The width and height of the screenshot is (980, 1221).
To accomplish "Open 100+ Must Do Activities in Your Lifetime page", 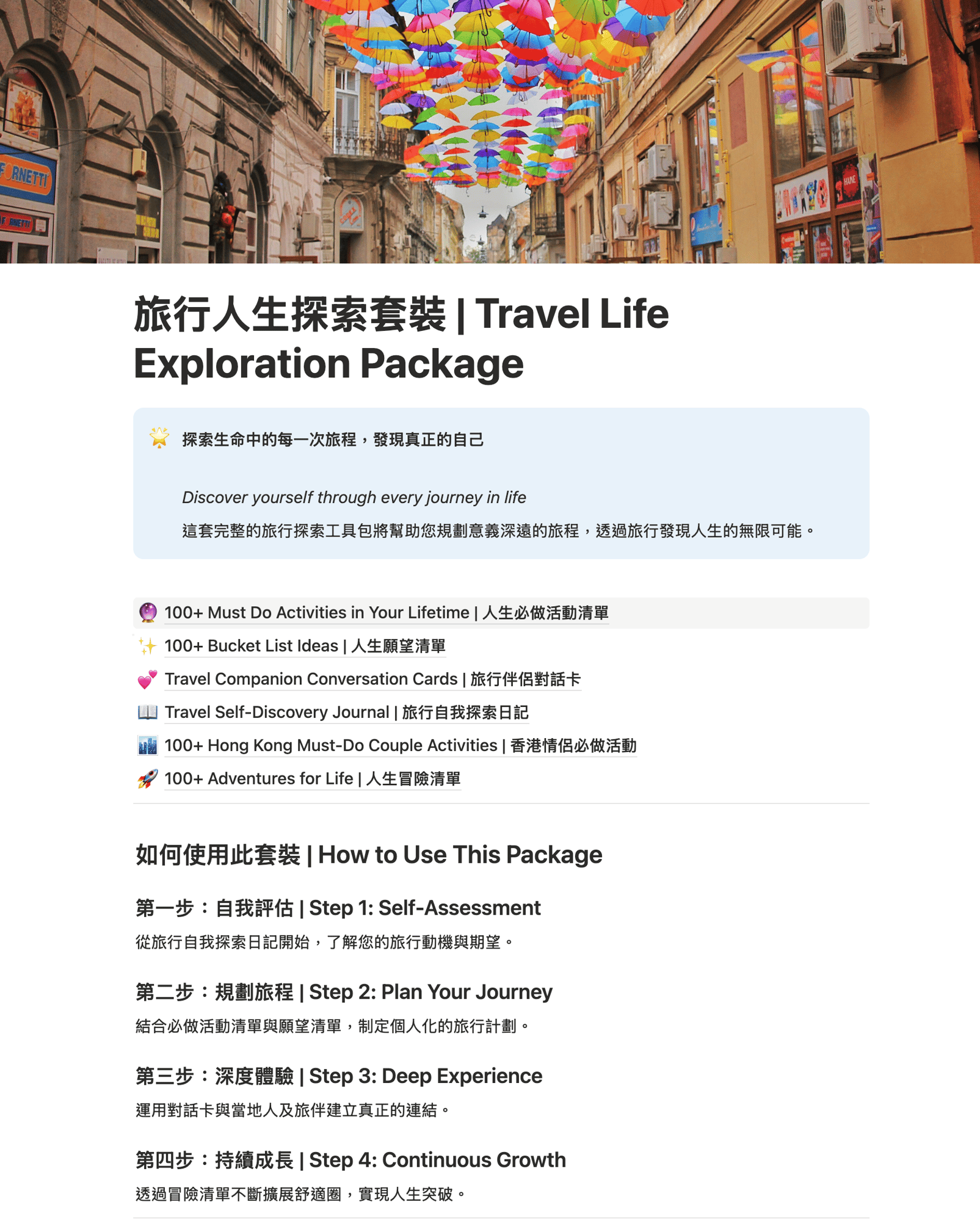I will 386,612.
